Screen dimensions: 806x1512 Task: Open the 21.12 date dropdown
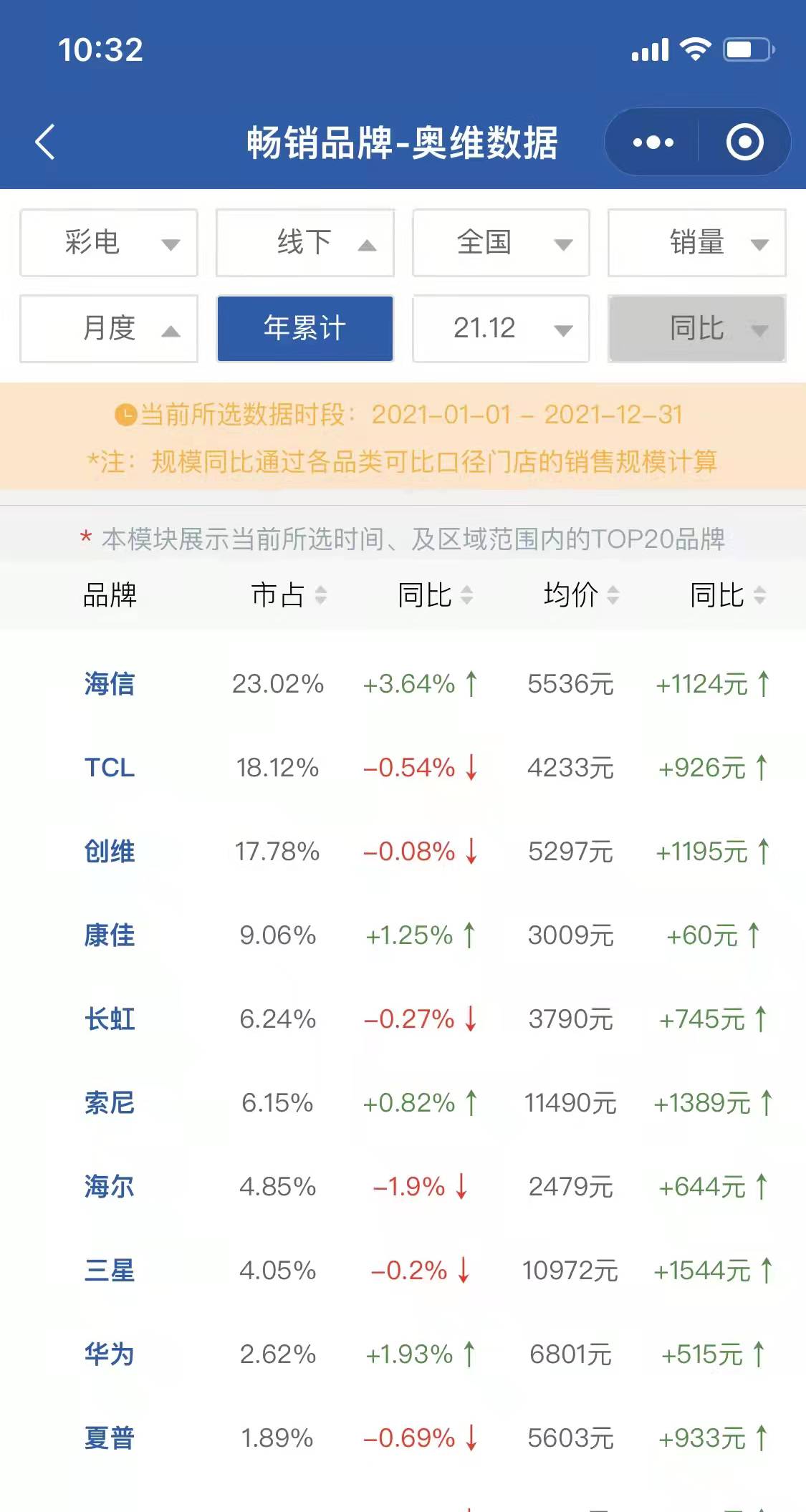[x=501, y=329]
